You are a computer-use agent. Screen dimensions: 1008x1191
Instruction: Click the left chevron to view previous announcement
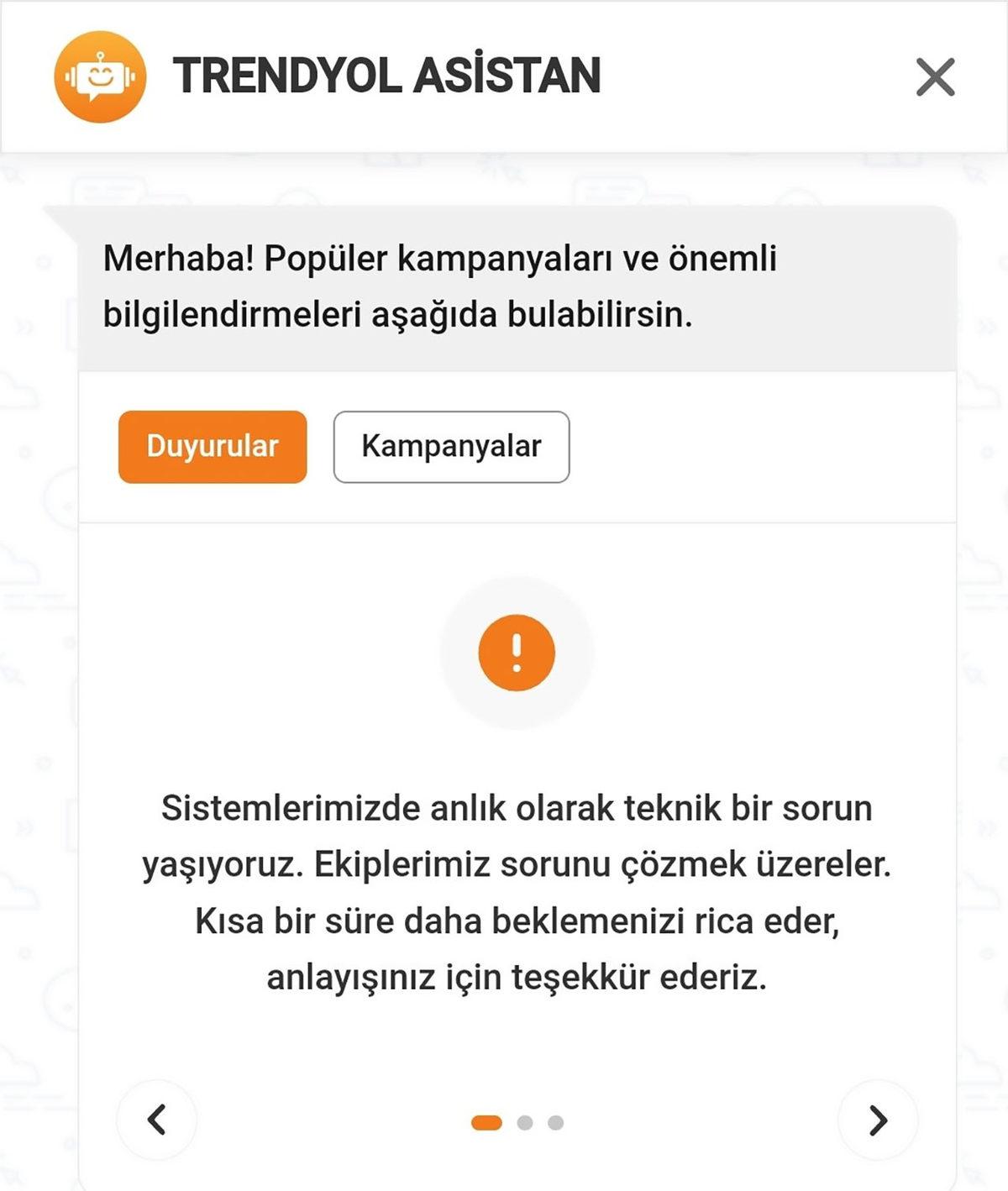pos(160,1120)
